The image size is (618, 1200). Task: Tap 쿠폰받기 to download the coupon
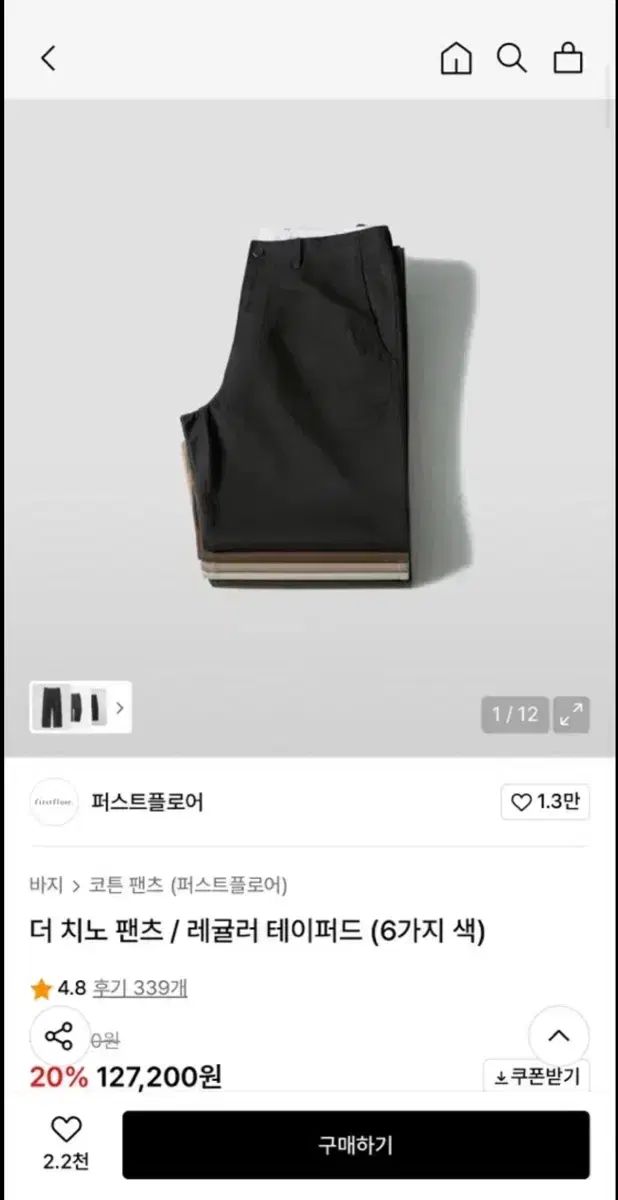pyautogui.click(x=537, y=1077)
